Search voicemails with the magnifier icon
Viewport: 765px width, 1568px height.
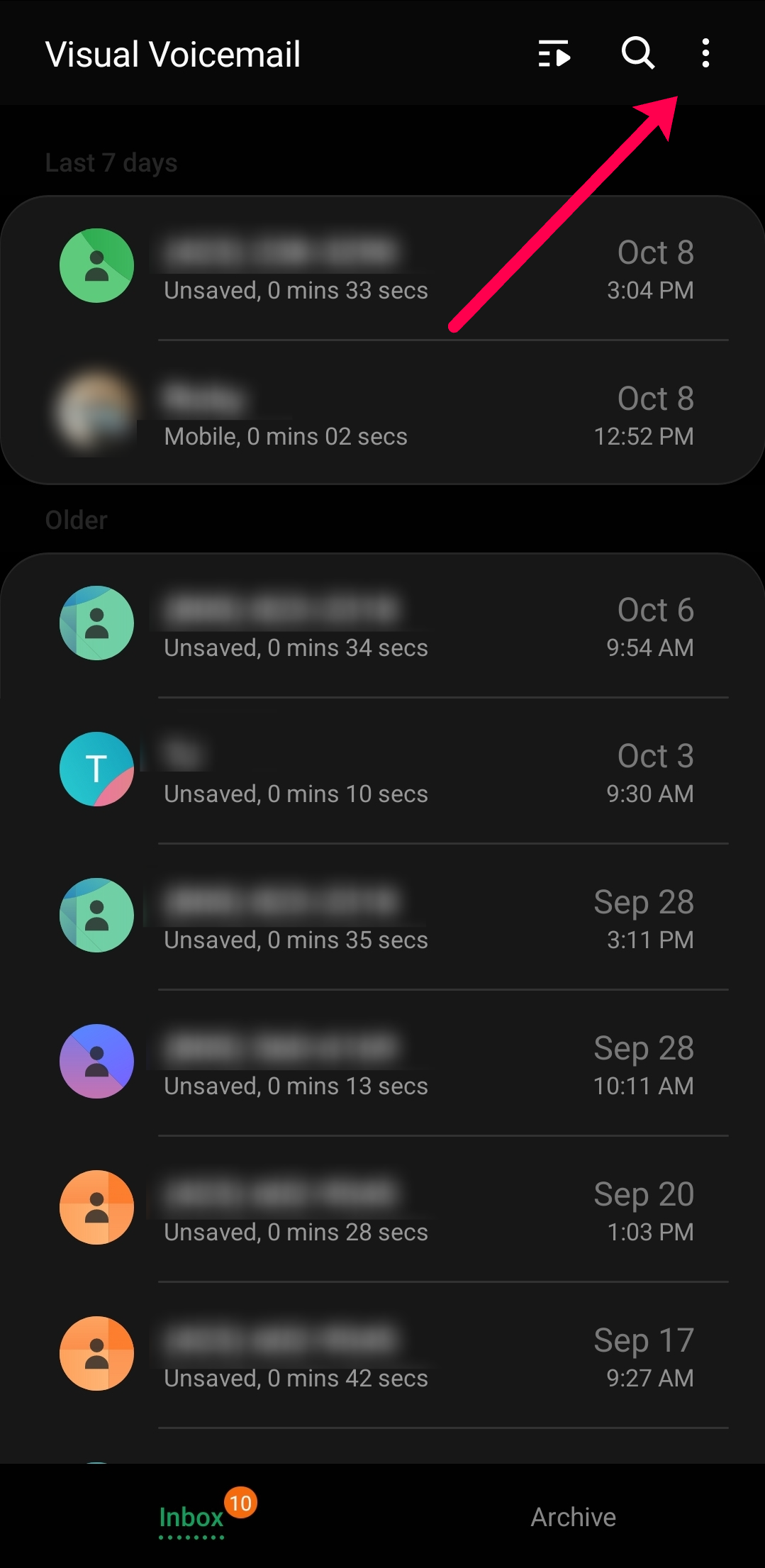tap(637, 52)
